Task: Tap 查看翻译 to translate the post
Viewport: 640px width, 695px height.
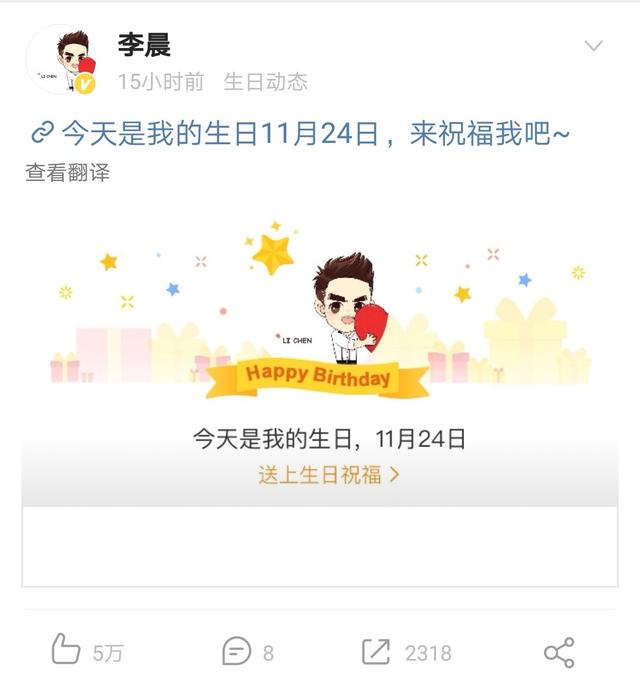Action: [67, 173]
